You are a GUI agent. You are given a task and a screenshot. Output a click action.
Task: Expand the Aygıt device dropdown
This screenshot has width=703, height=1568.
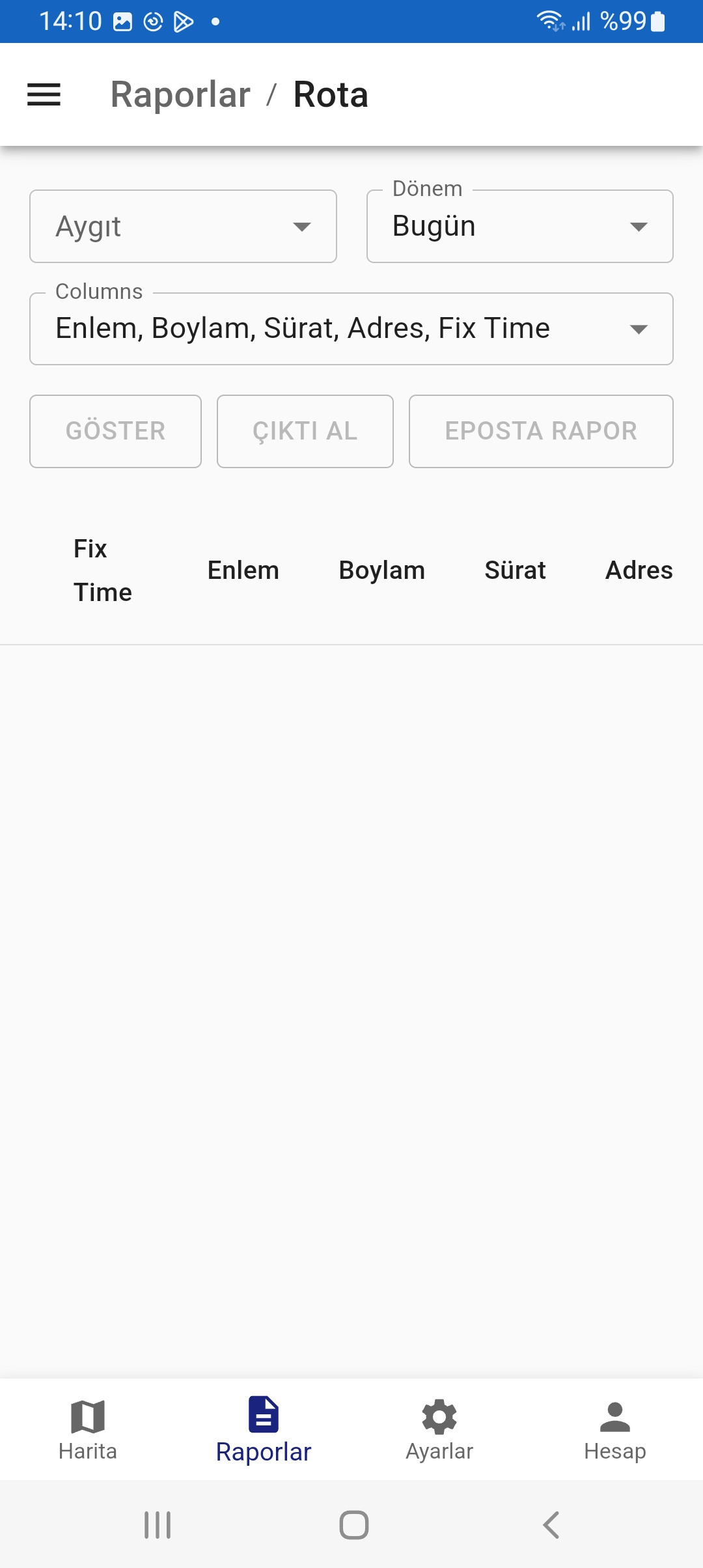(183, 227)
